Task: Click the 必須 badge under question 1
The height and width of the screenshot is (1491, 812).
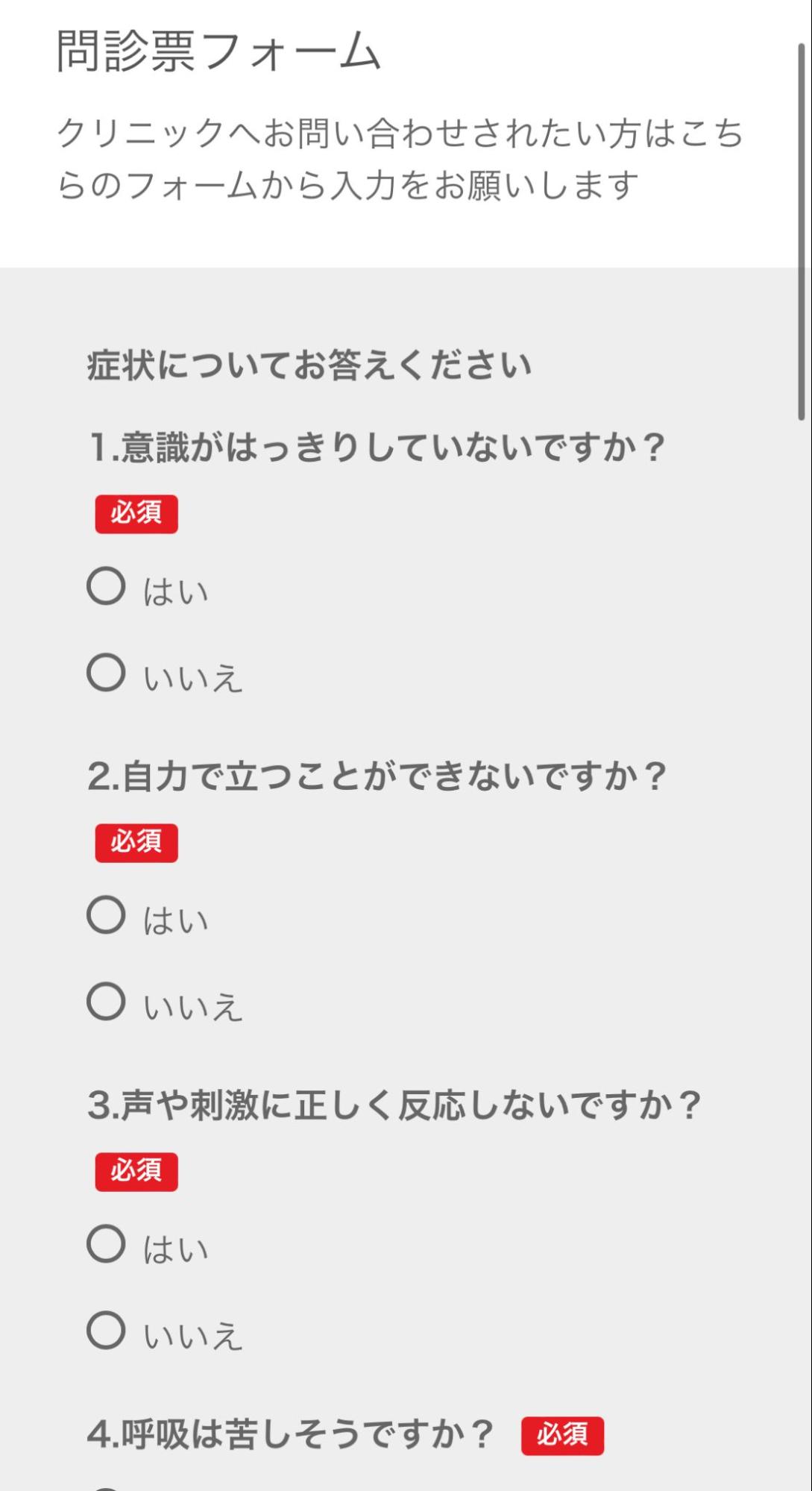Action: click(x=136, y=512)
